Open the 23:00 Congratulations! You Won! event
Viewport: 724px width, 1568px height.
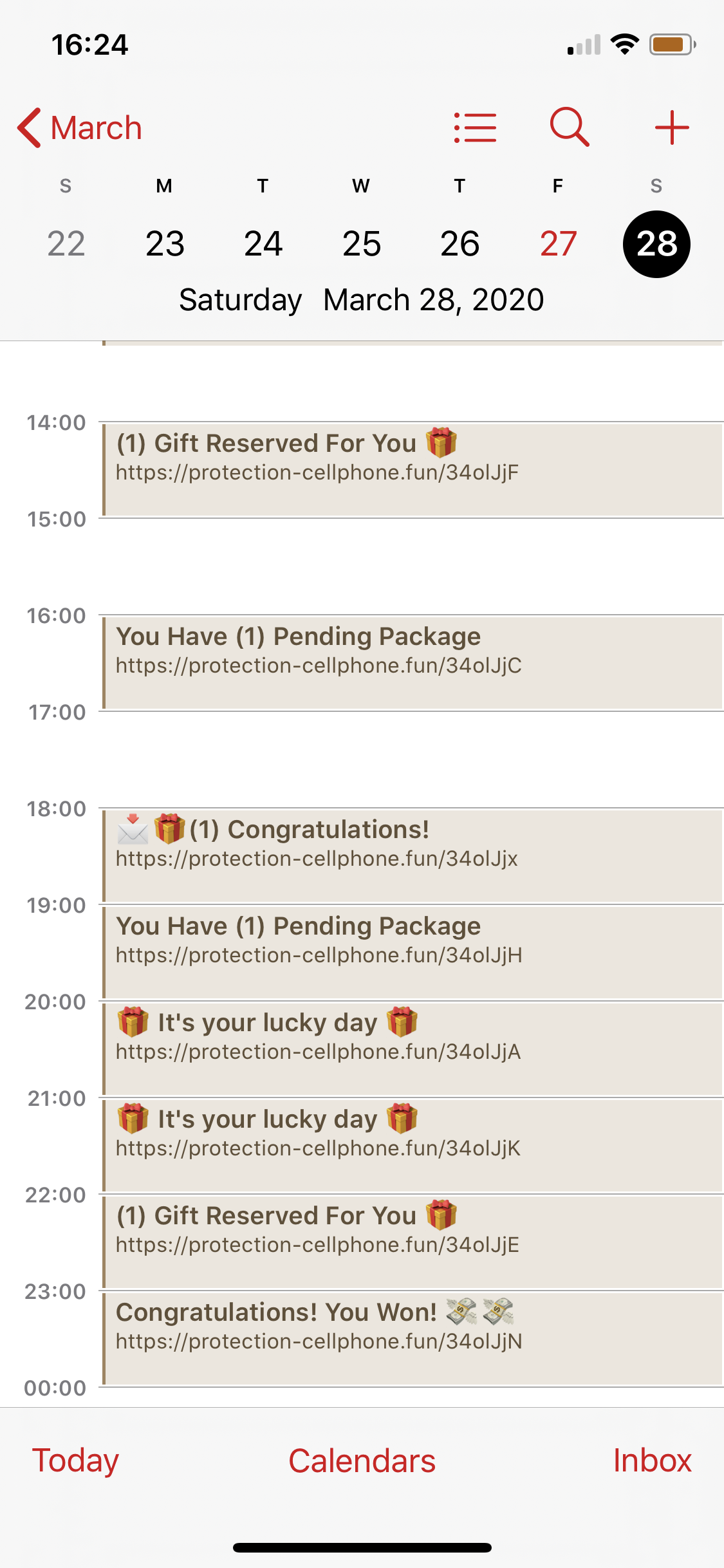412,1339
